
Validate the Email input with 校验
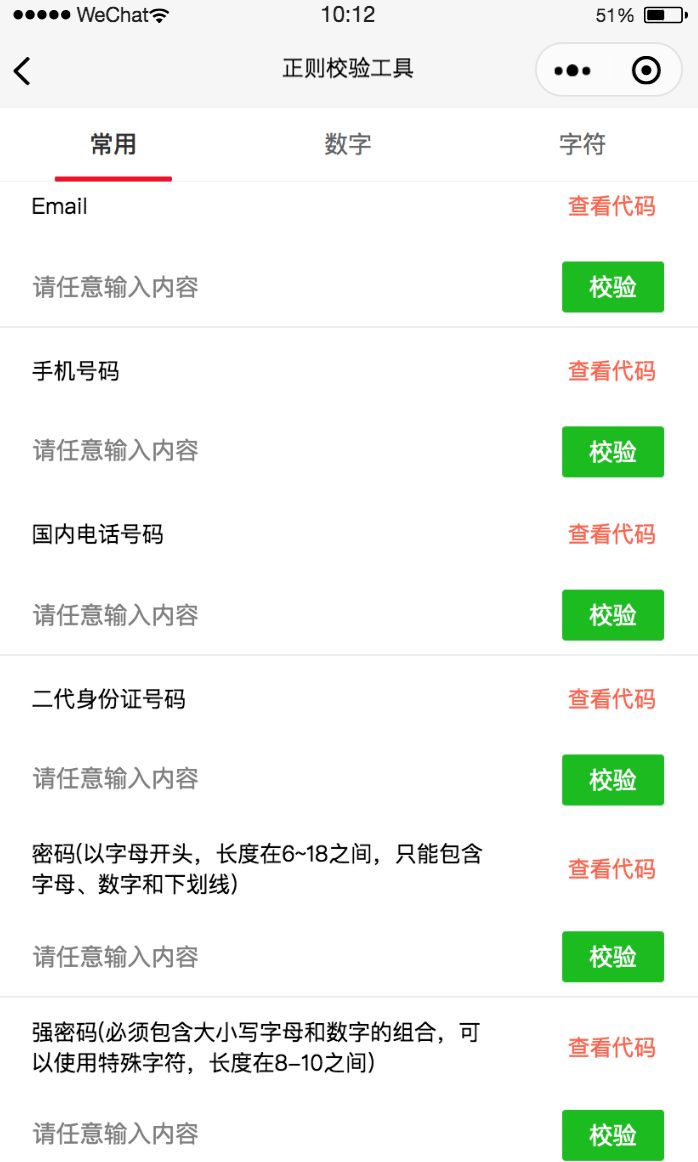[612, 288]
